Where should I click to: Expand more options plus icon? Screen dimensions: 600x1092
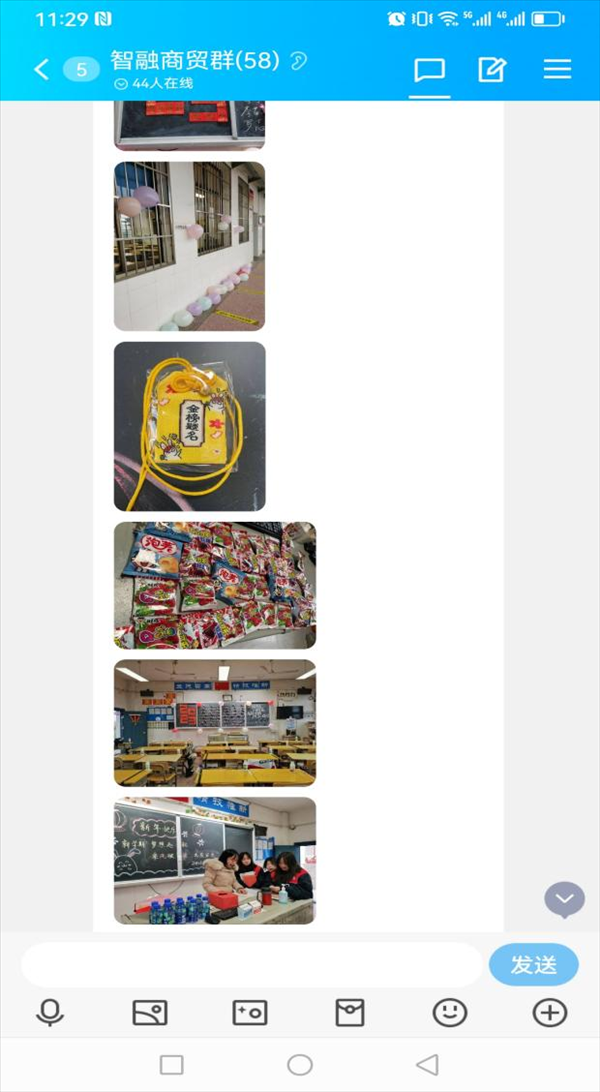(x=550, y=1013)
